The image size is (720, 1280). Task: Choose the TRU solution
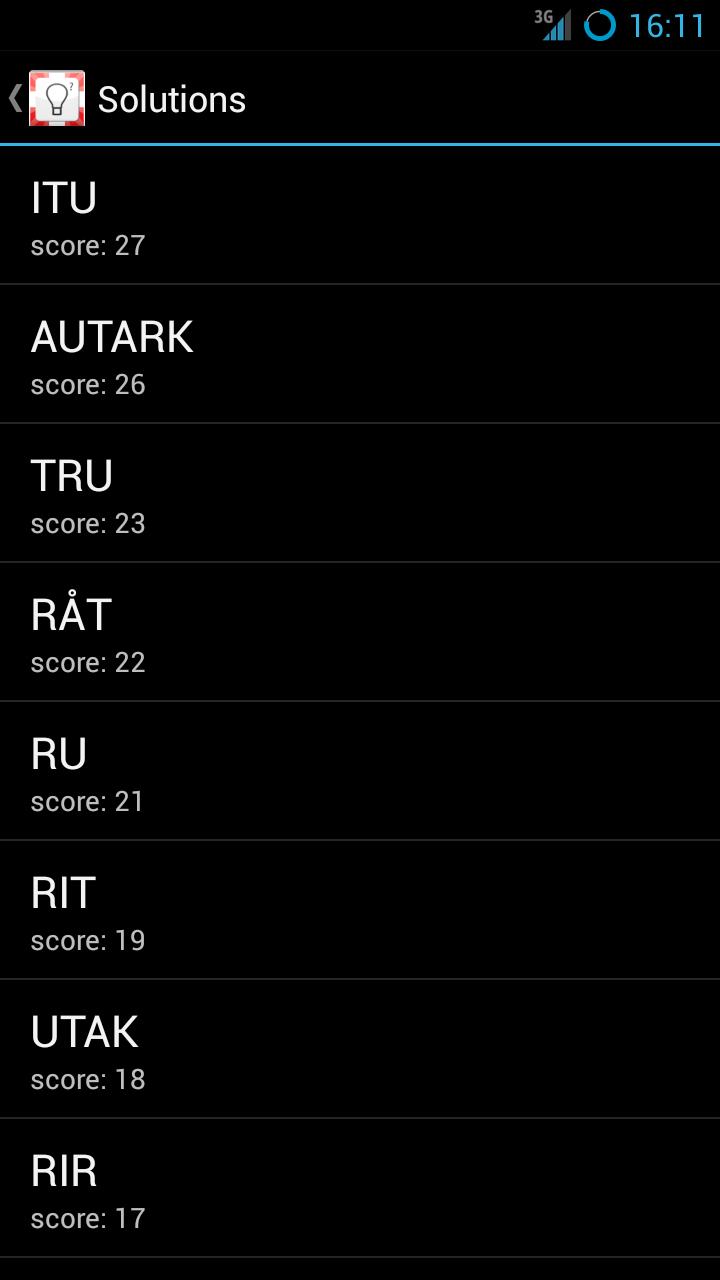click(360, 493)
